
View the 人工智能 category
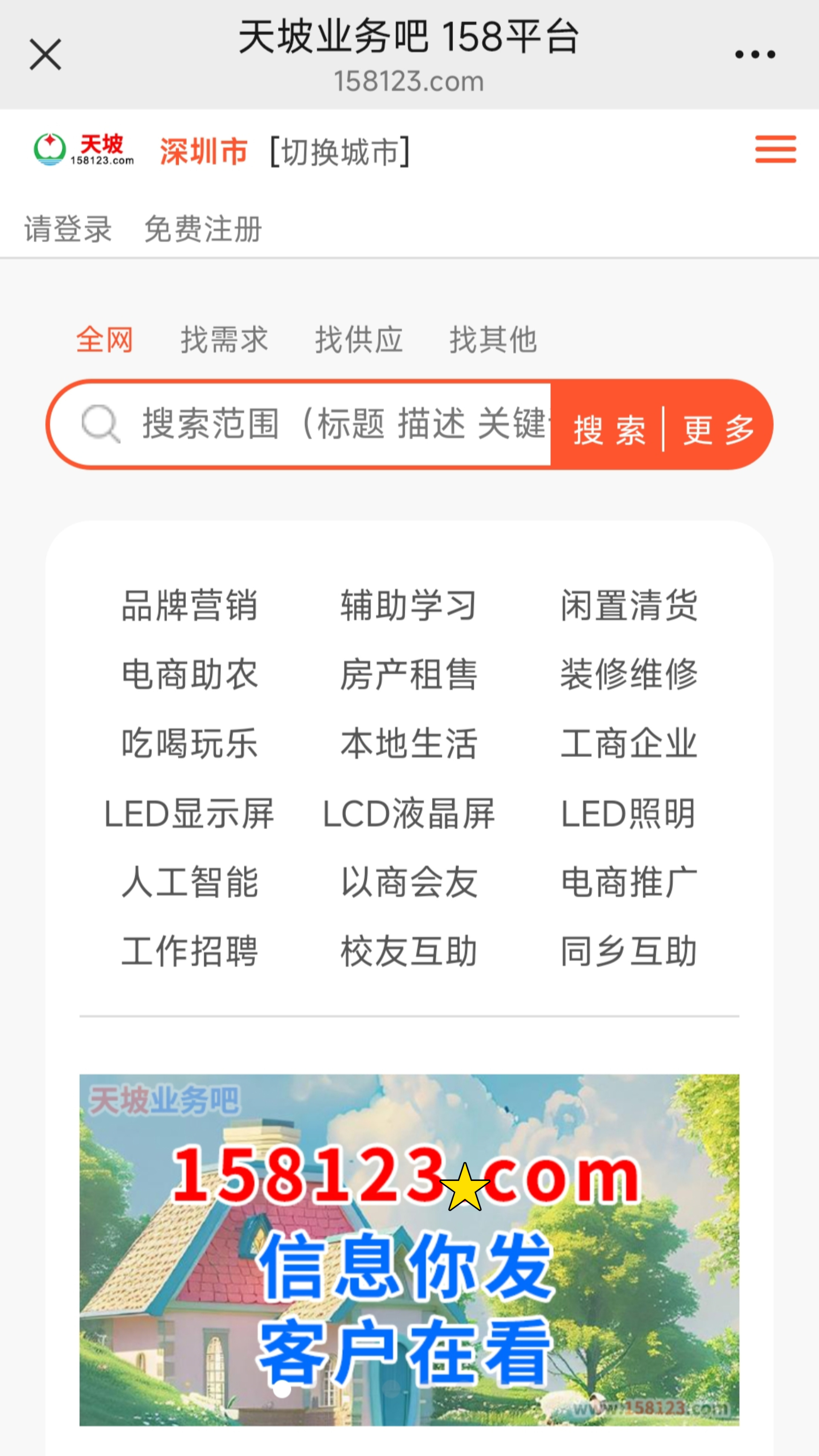click(190, 882)
